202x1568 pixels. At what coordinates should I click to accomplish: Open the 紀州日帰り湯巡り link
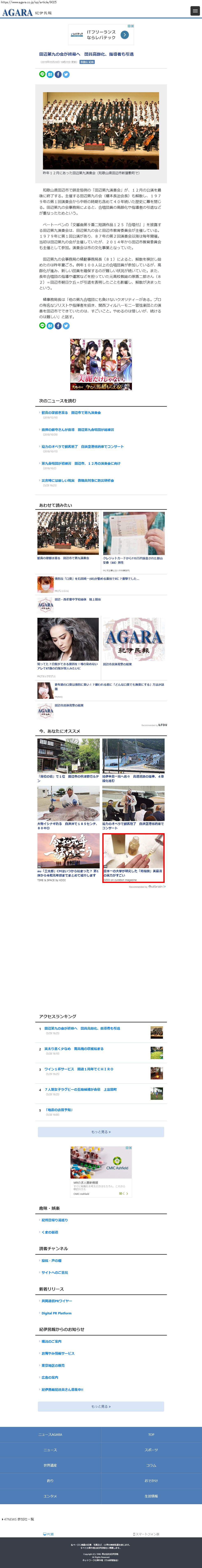[55, 1220]
